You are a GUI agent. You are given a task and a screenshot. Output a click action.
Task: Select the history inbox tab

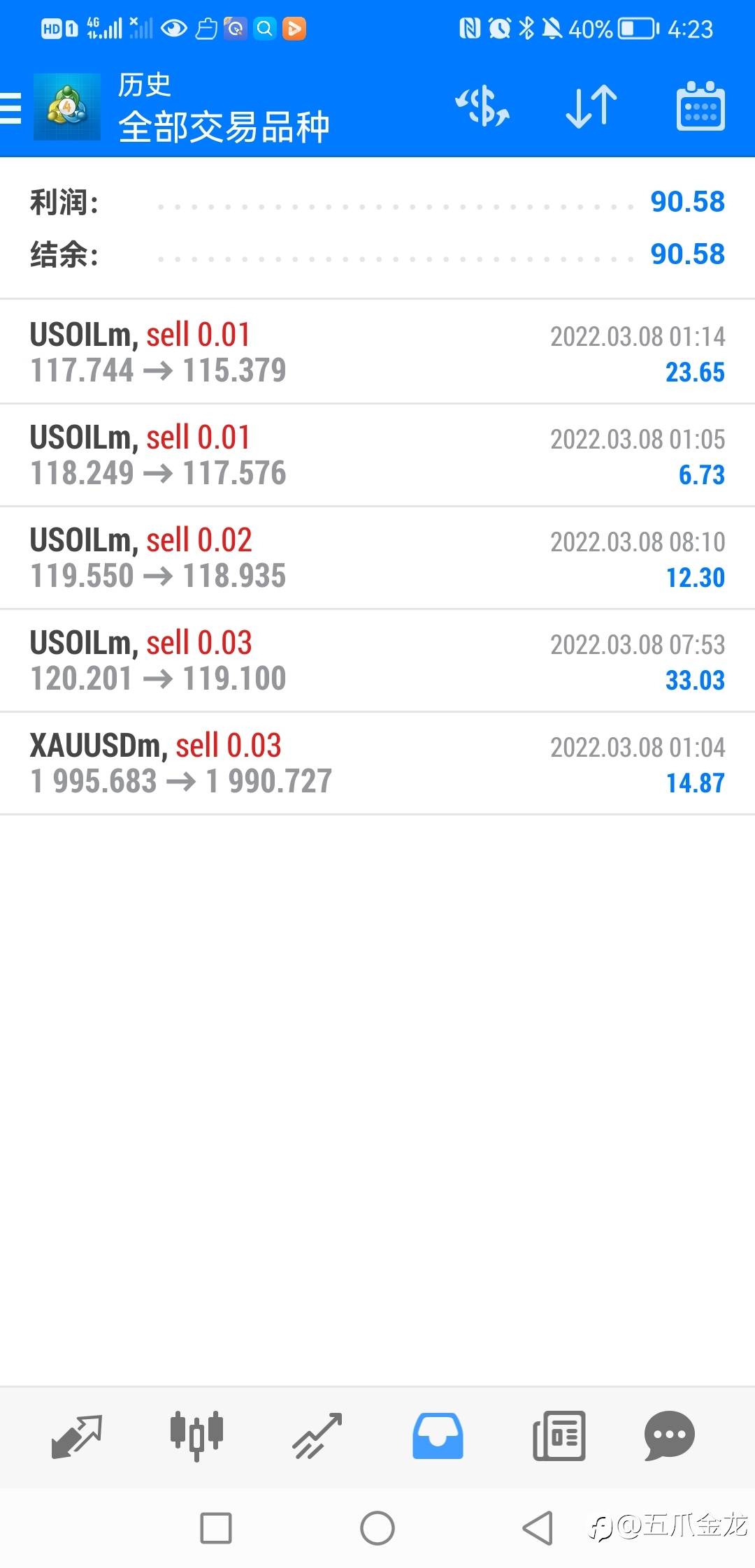click(x=438, y=1436)
